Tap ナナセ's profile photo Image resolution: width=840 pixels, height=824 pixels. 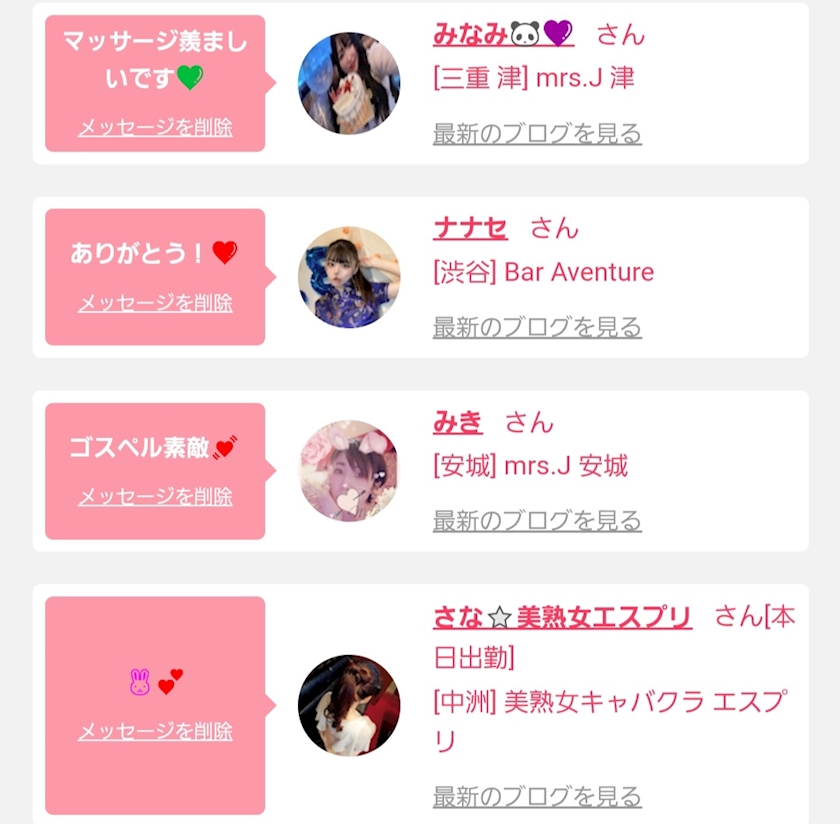tap(349, 277)
